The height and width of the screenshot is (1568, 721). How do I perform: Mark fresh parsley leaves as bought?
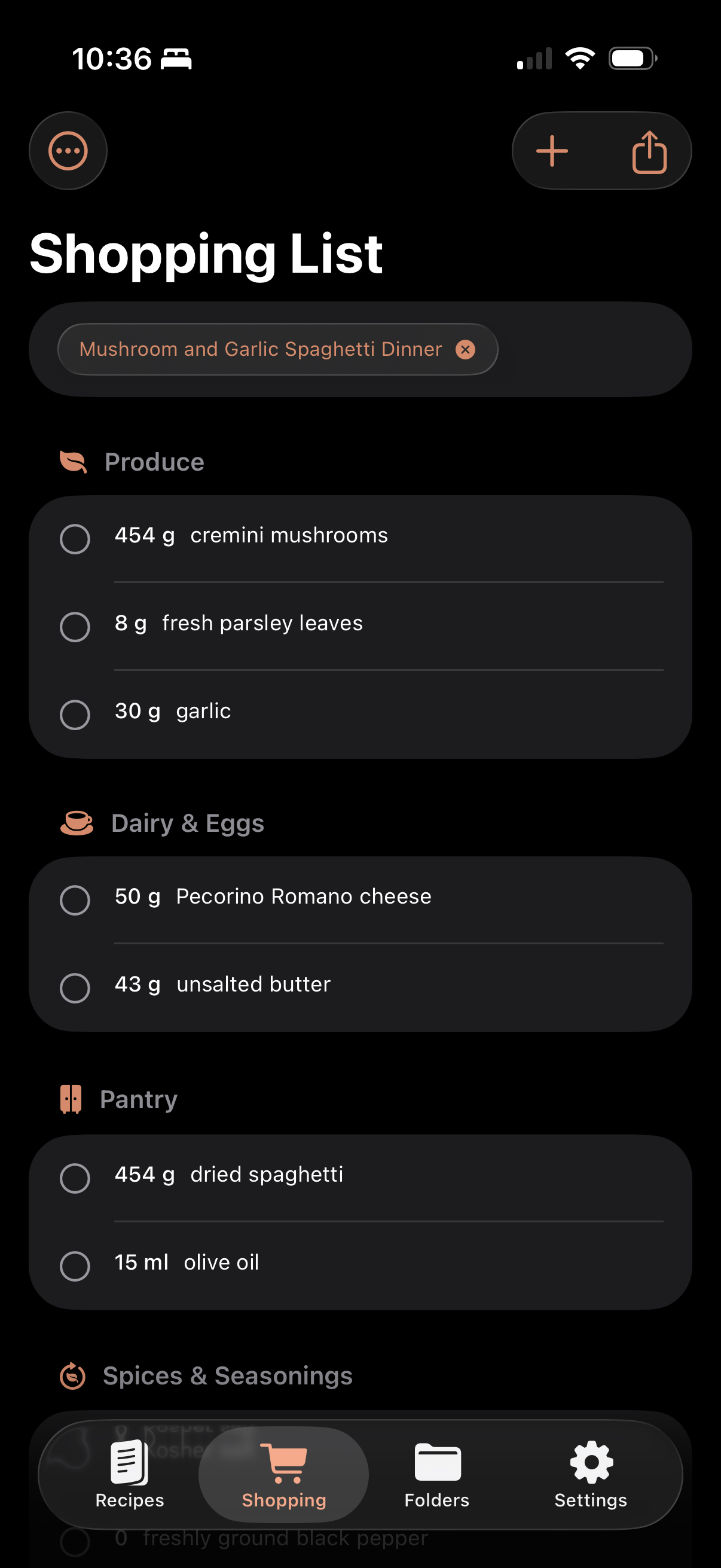click(75, 627)
